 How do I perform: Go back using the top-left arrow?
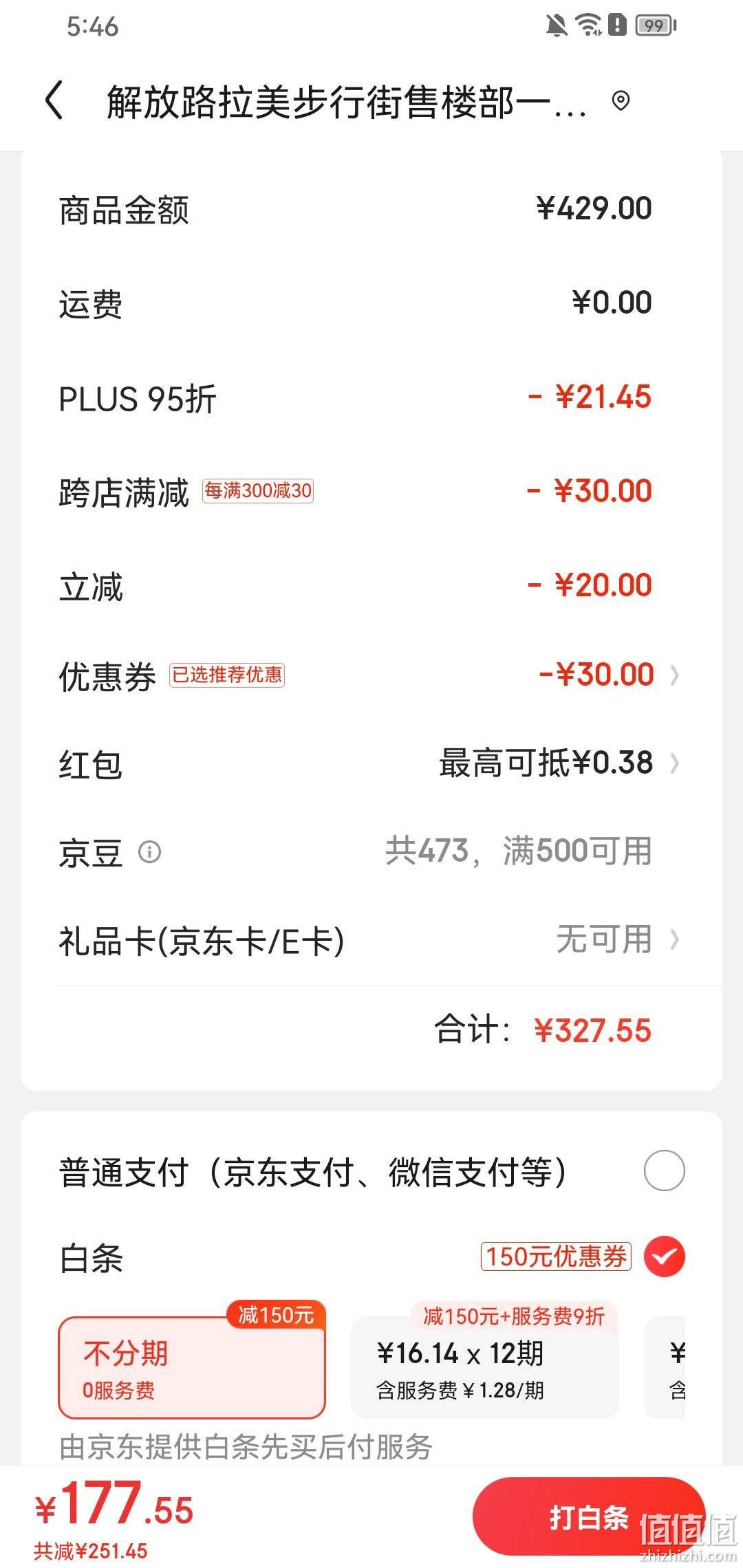pos(54,101)
